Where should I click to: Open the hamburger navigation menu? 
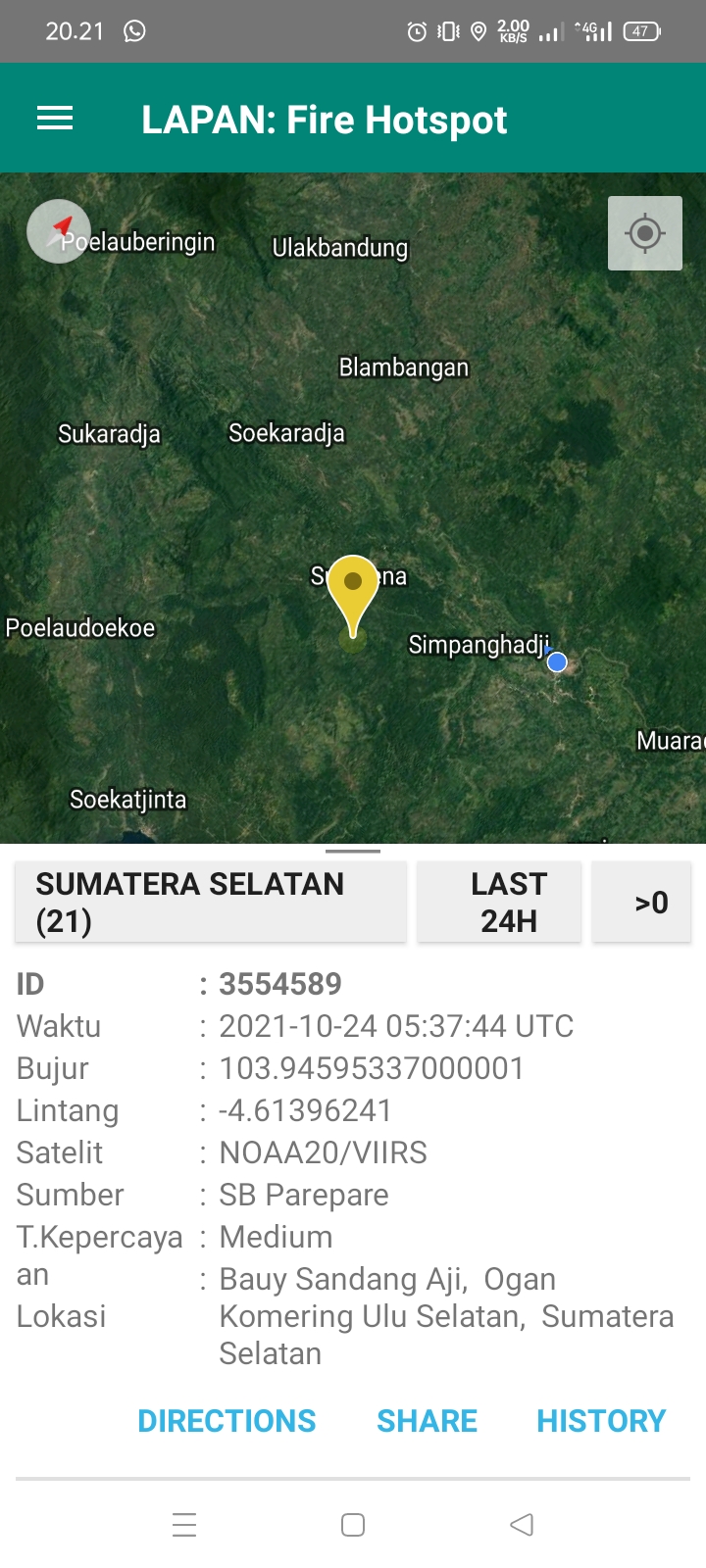[x=55, y=120]
